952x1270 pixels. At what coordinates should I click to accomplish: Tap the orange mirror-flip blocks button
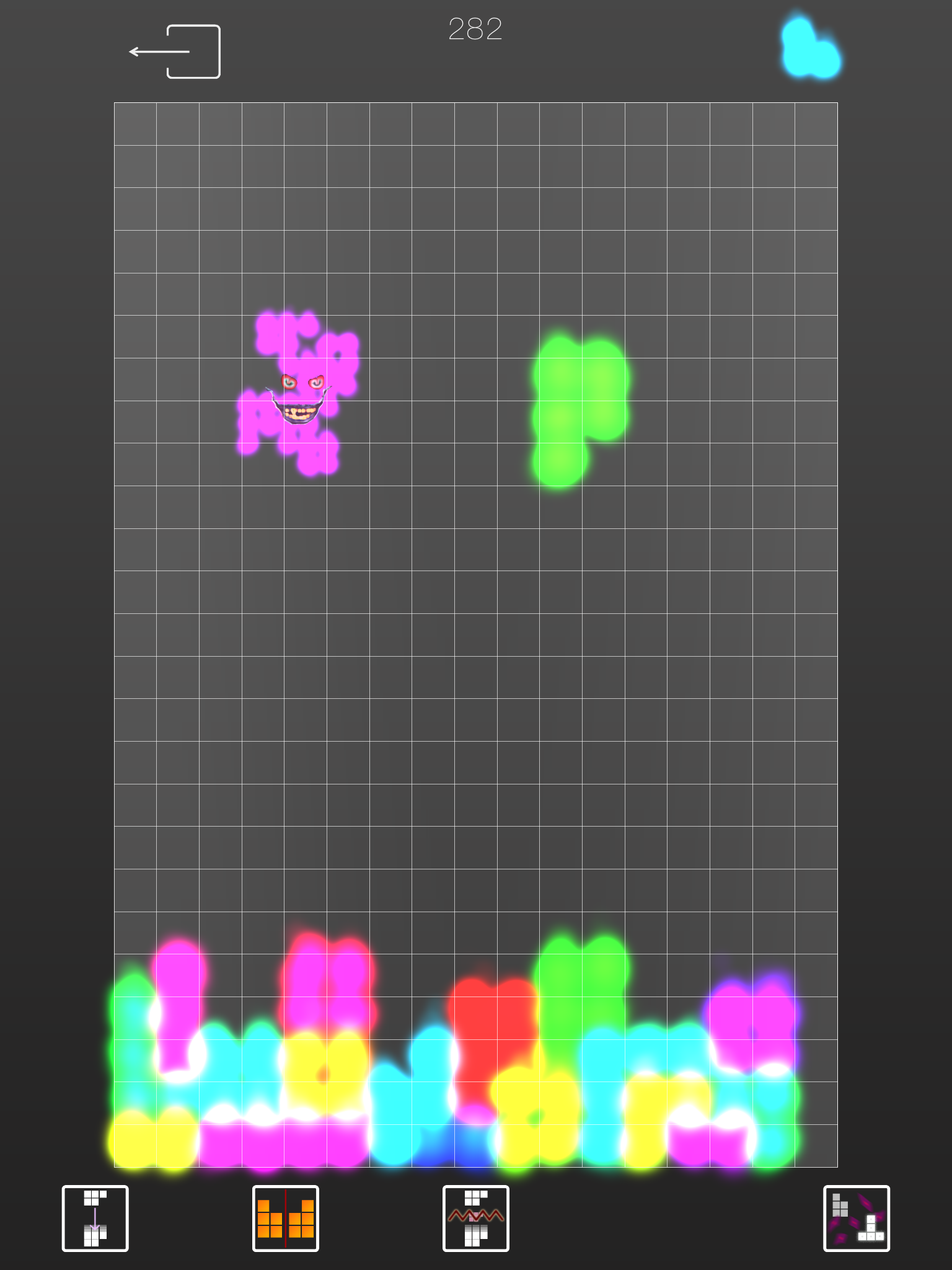pyautogui.click(x=286, y=1218)
